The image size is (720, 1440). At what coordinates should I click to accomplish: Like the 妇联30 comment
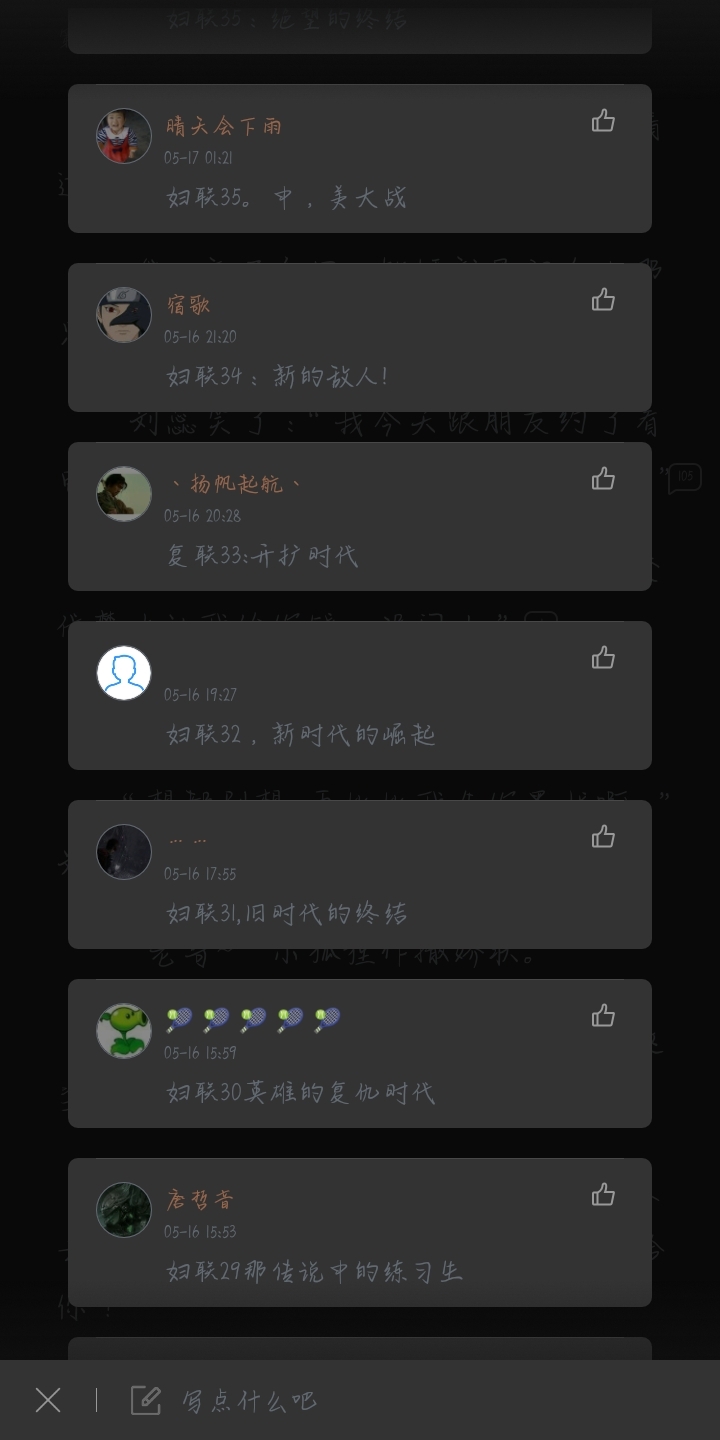click(x=603, y=1016)
